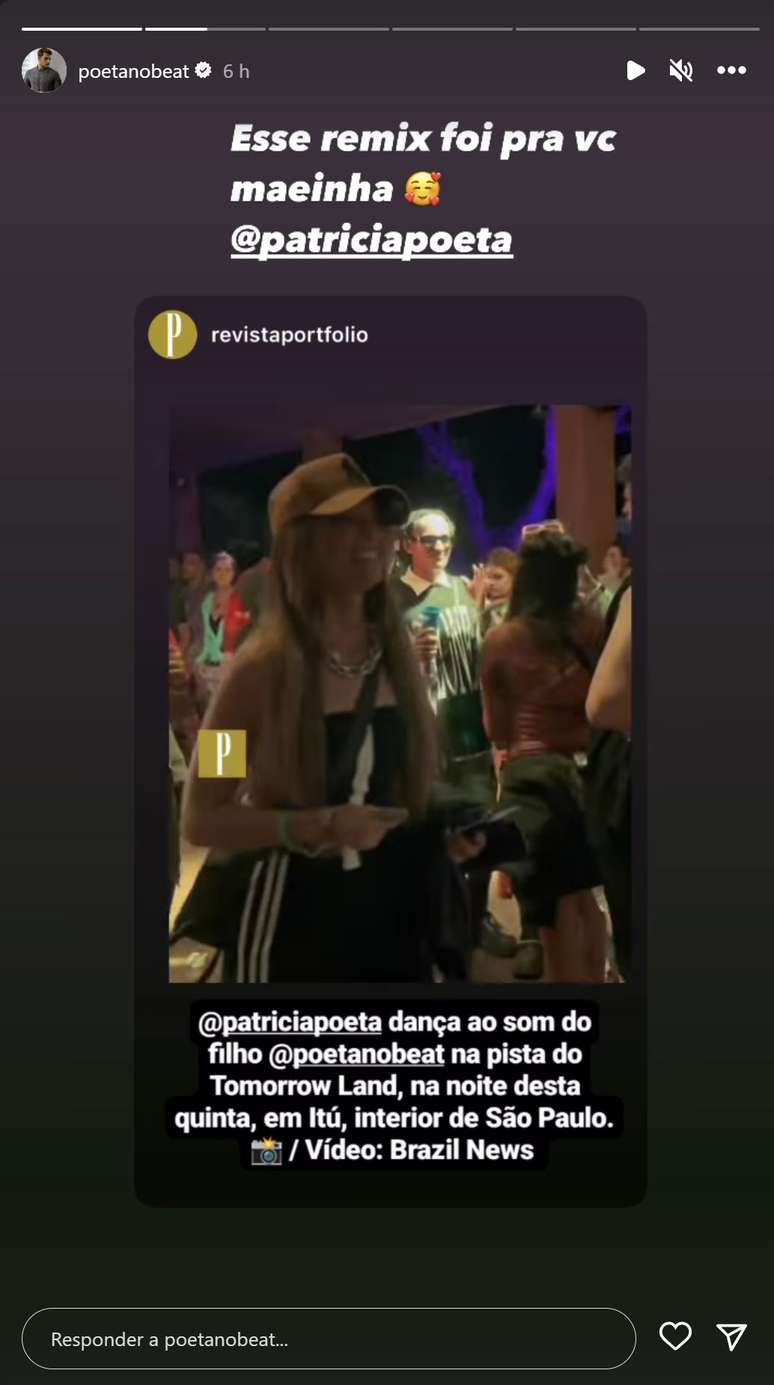Screen dimensions: 774x1385
Task: Like this story with the heart
Action: pos(676,1336)
